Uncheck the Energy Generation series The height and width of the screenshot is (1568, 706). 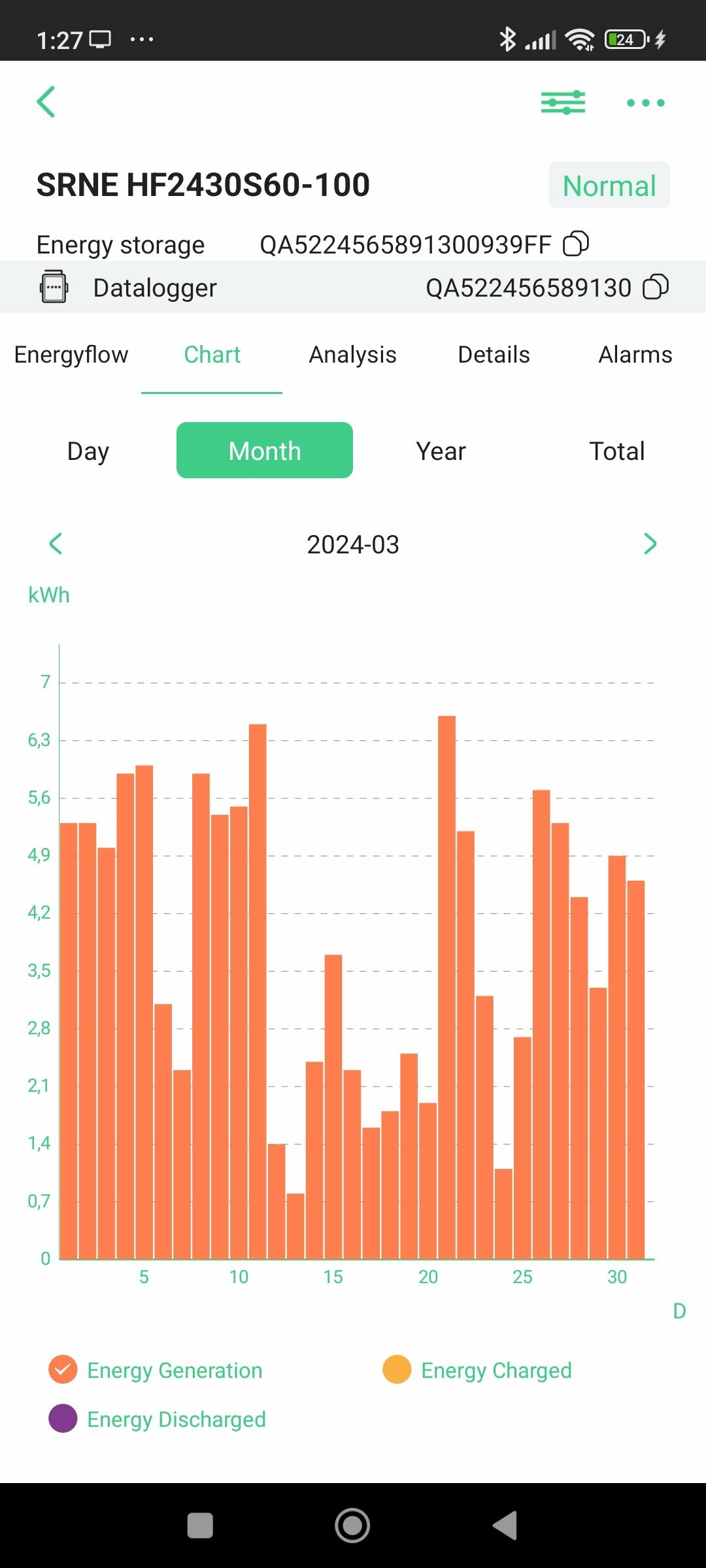[63, 1370]
